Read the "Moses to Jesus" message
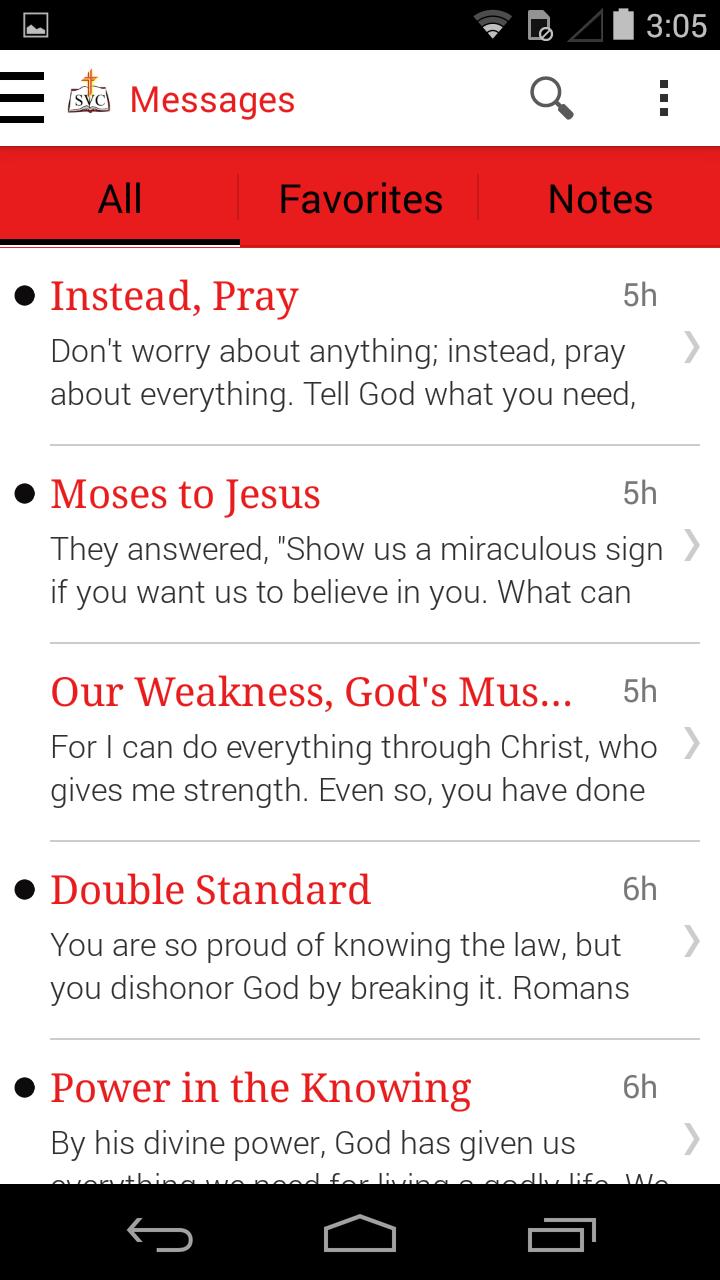Image resolution: width=720 pixels, height=1280 pixels. 360,544
